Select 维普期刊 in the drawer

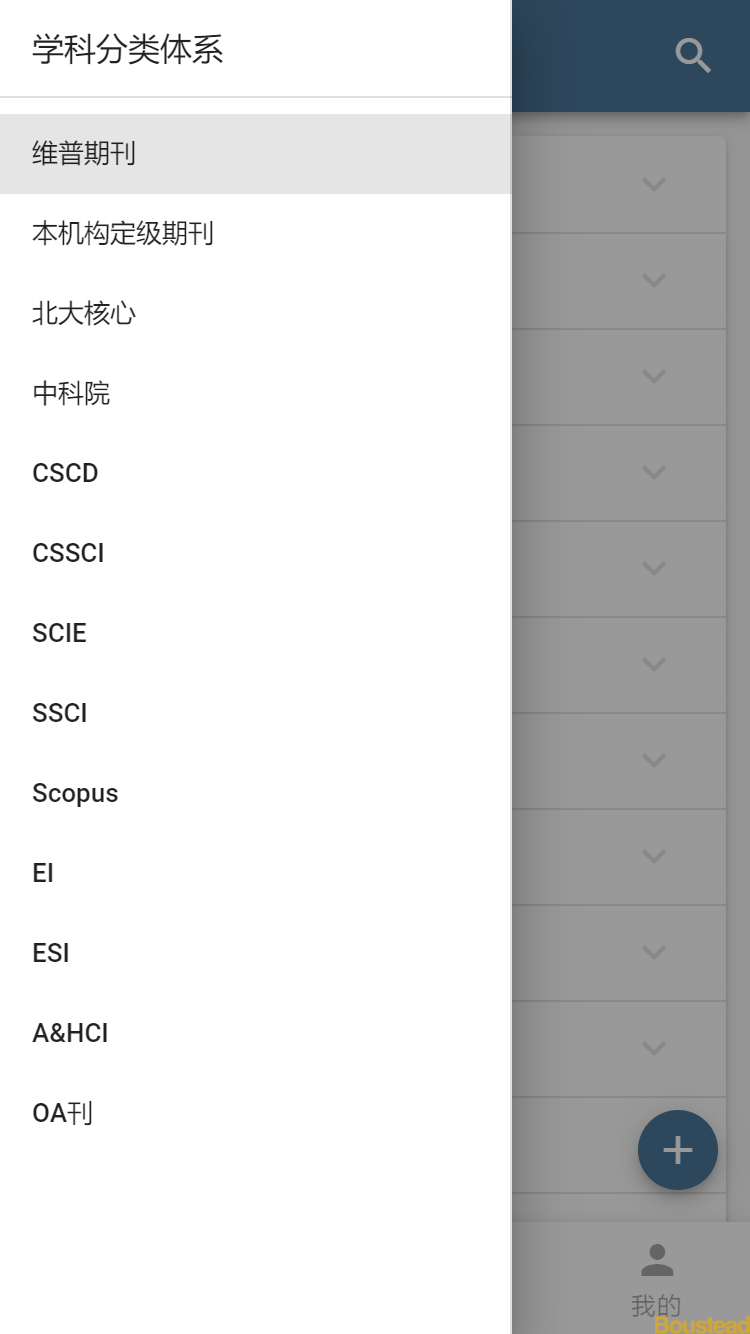pyautogui.click(x=84, y=154)
